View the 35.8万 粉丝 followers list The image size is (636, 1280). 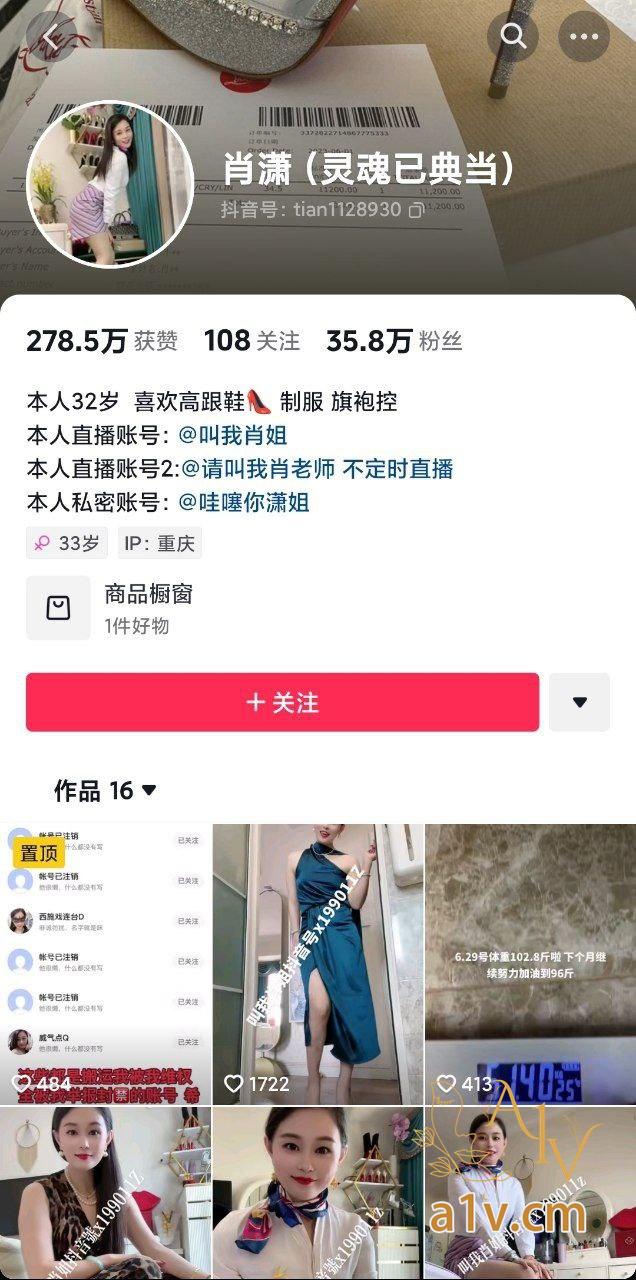coord(394,341)
